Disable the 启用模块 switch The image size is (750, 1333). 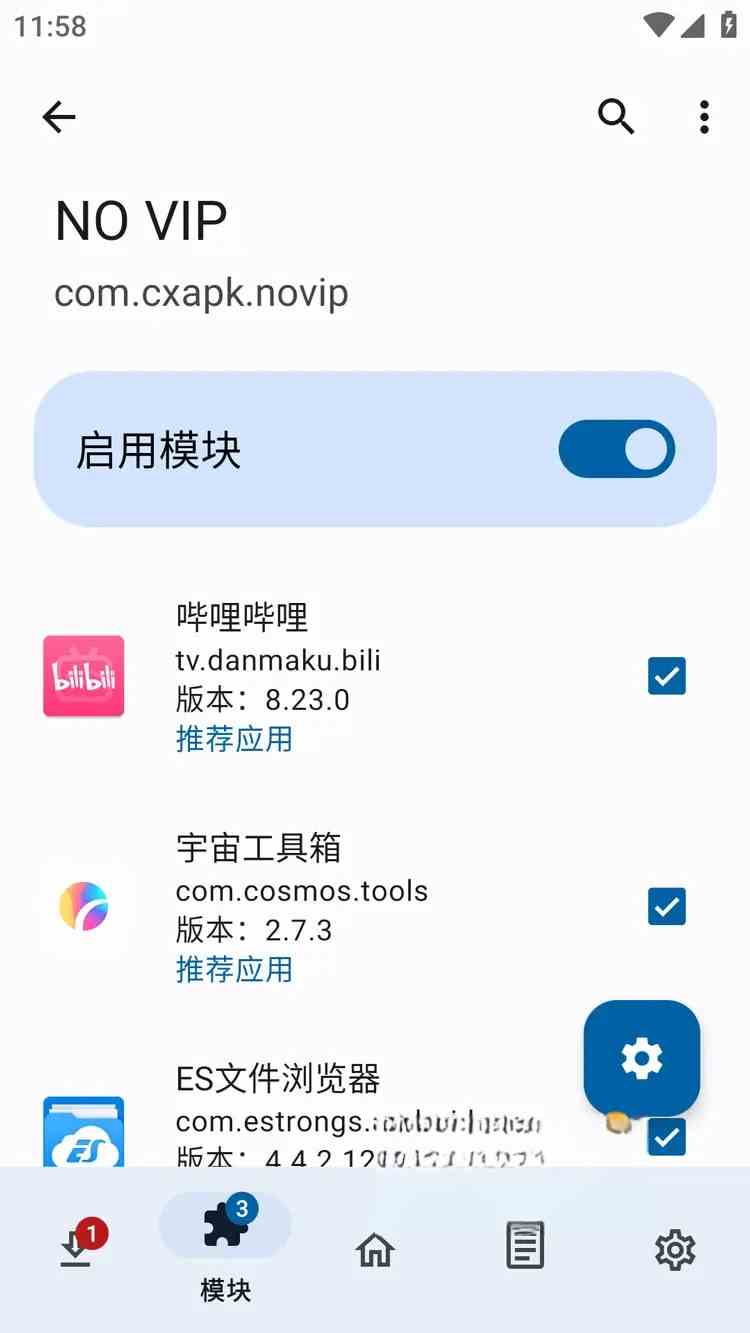pyautogui.click(x=616, y=449)
